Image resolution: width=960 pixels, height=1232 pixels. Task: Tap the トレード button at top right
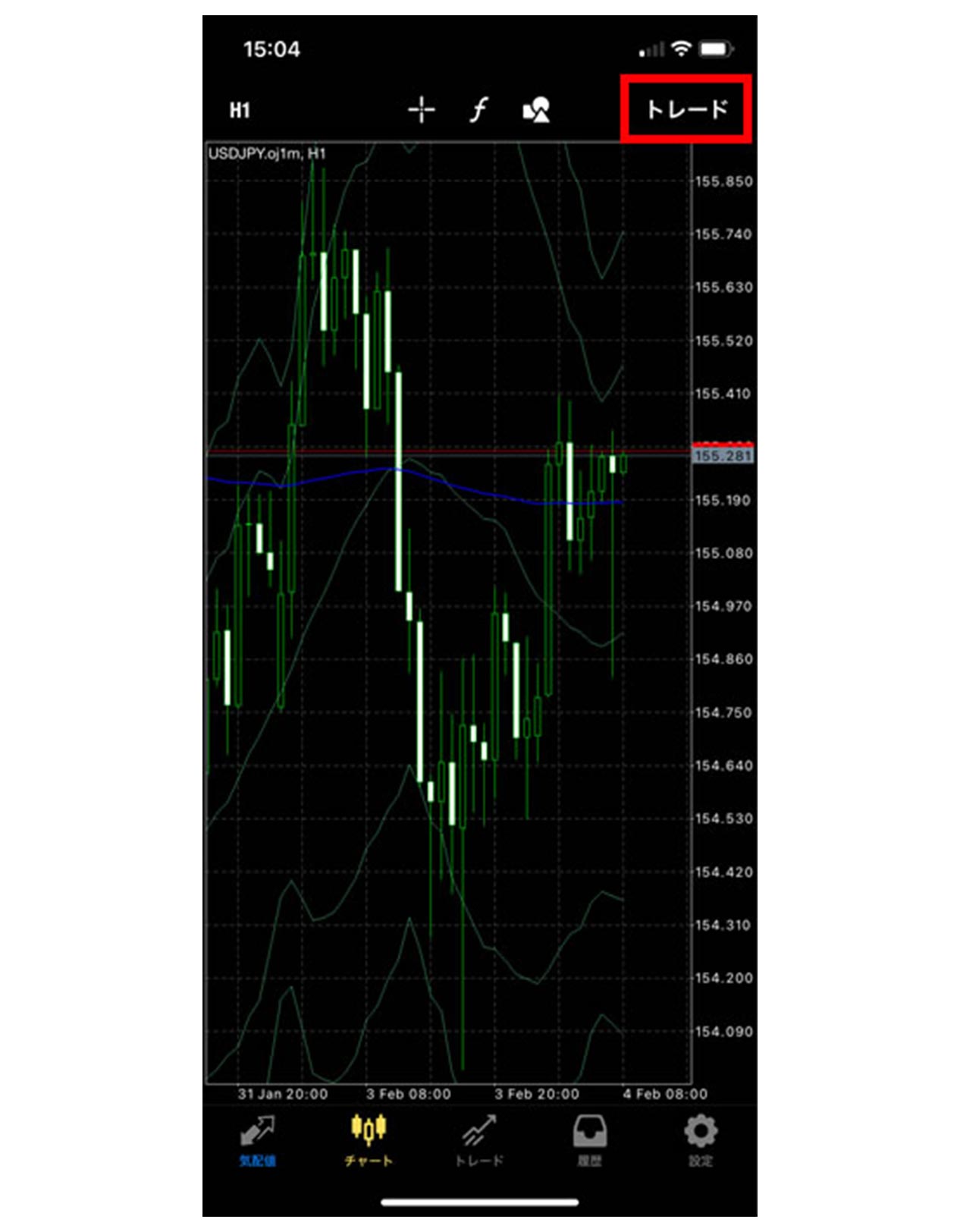[x=686, y=109]
